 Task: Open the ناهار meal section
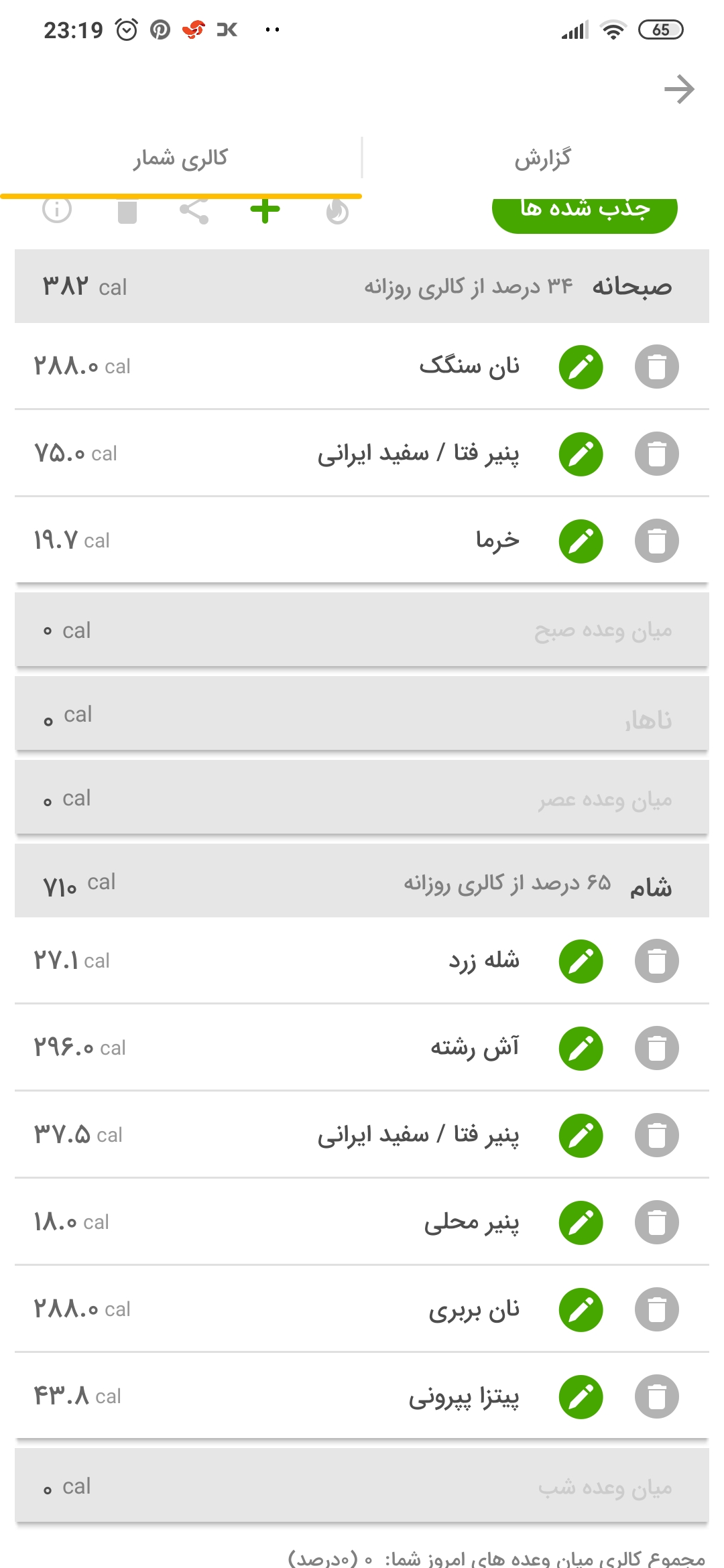(362, 714)
